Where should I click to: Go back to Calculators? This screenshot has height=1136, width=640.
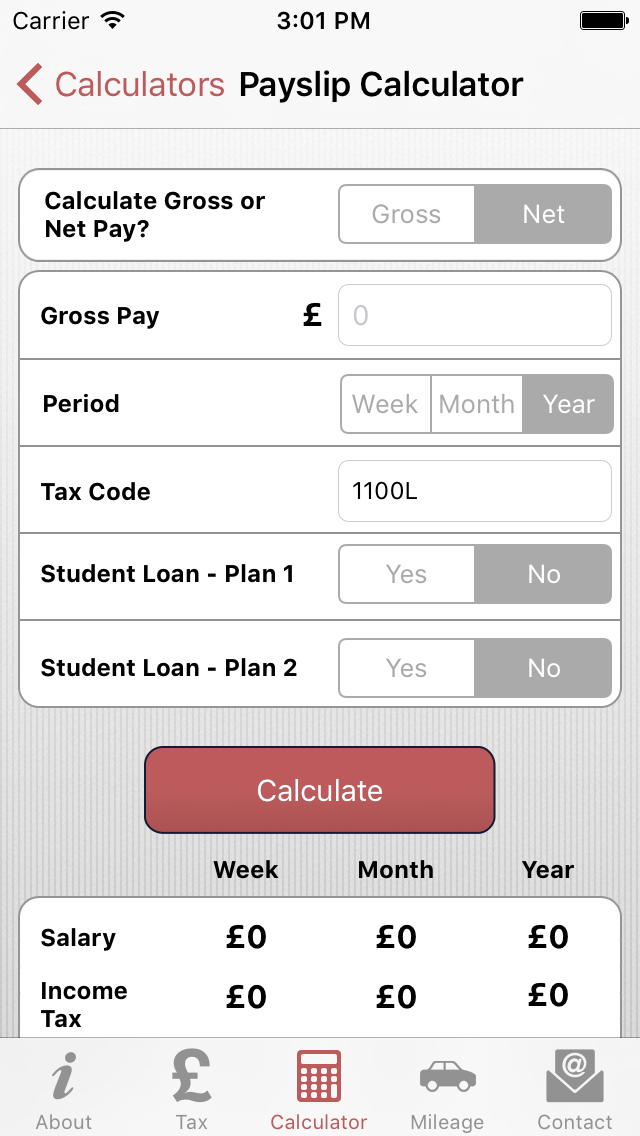point(121,85)
